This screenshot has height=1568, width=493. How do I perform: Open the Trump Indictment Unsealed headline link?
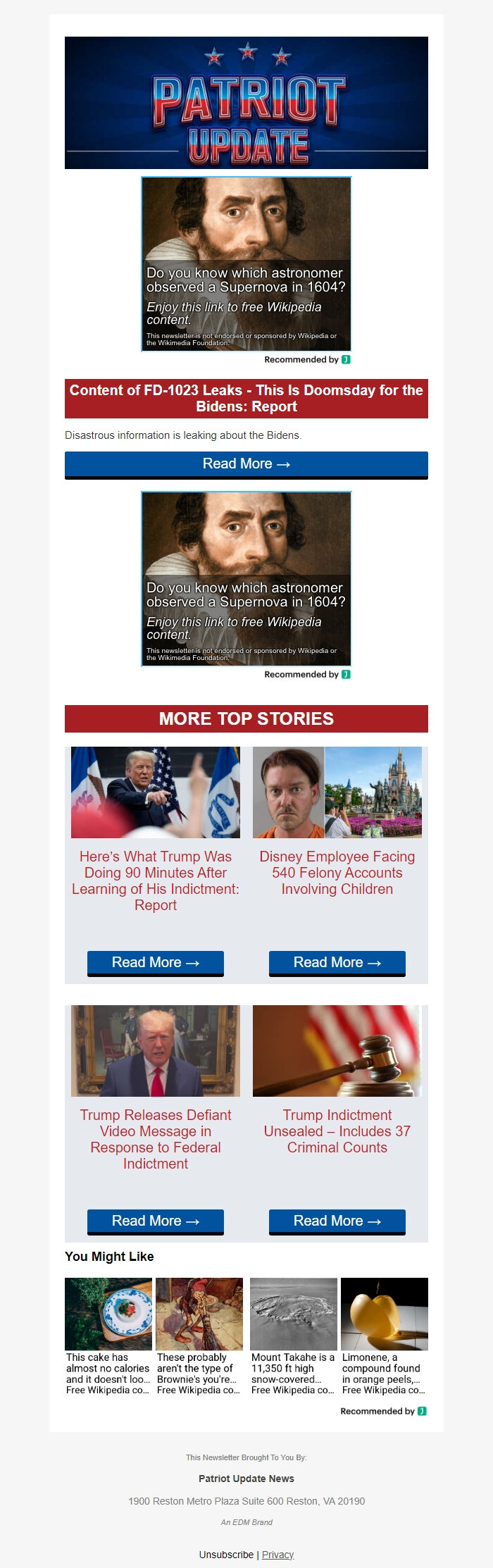click(337, 1131)
